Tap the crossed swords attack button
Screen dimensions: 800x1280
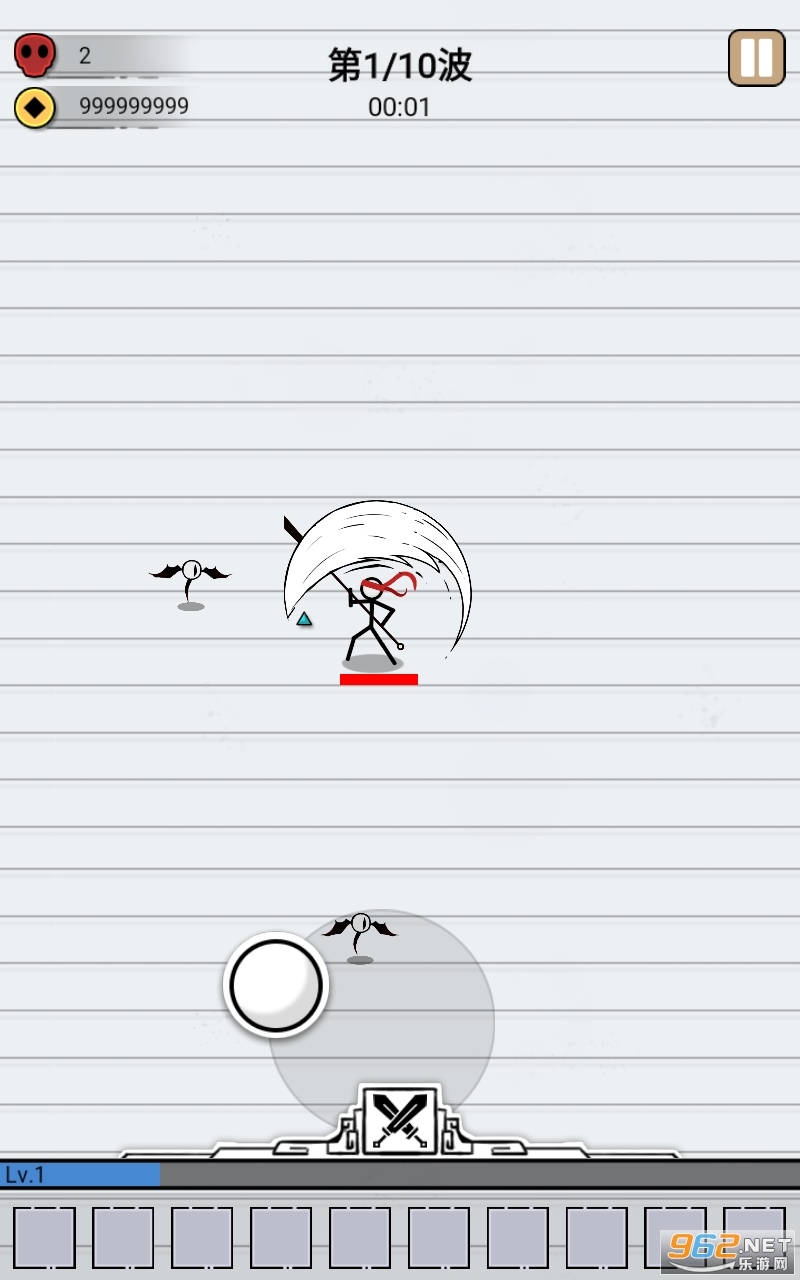pos(400,1121)
